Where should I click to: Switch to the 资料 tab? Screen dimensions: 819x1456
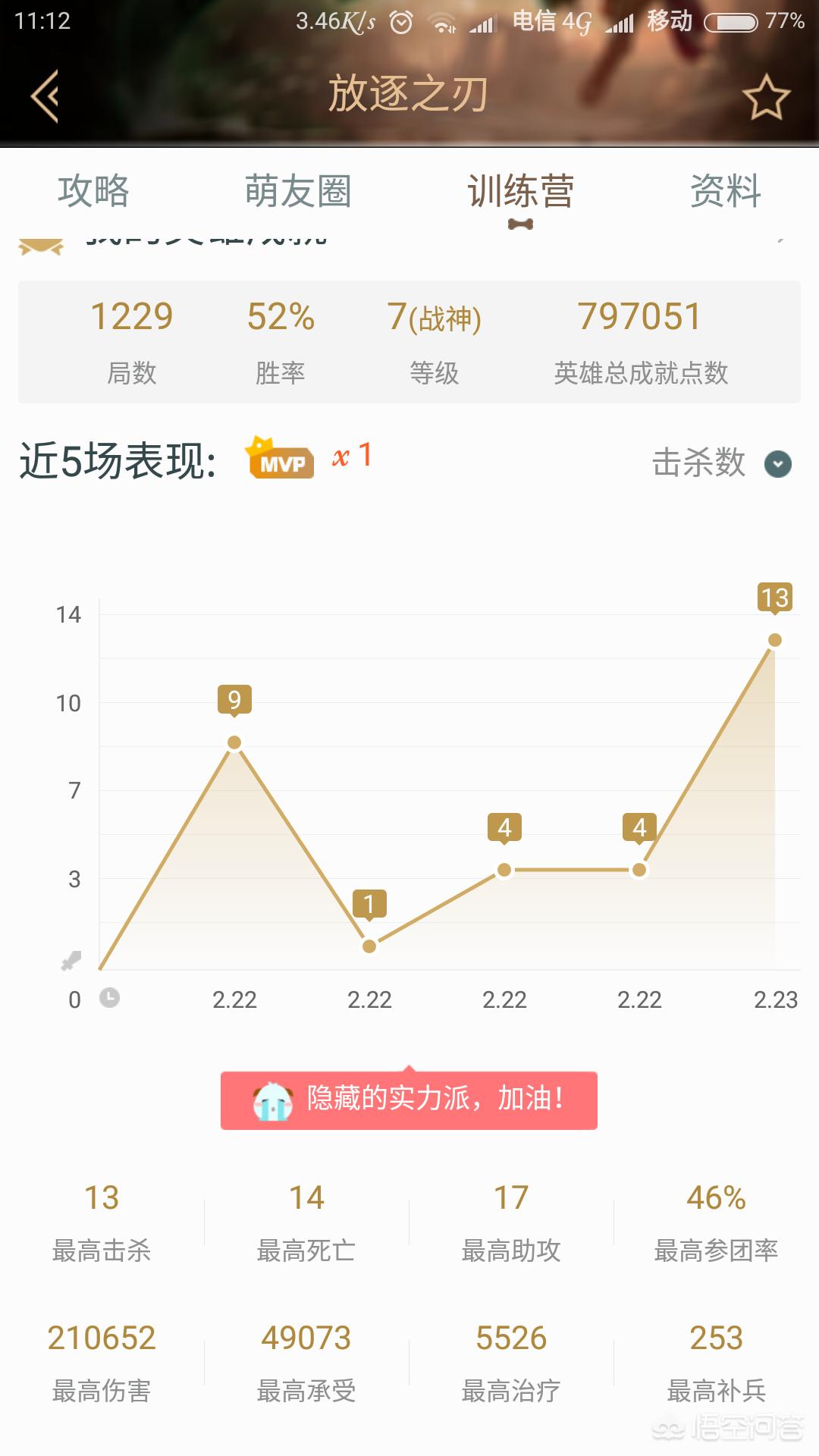(726, 191)
